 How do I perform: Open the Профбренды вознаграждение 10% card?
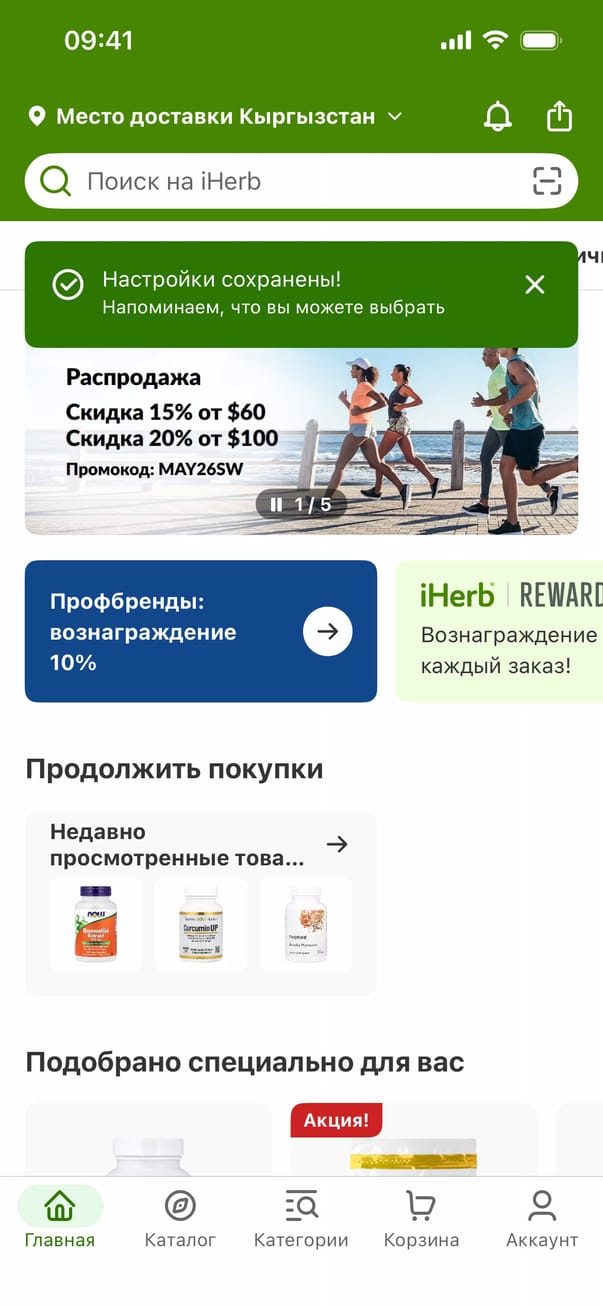click(x=201, y=631)
